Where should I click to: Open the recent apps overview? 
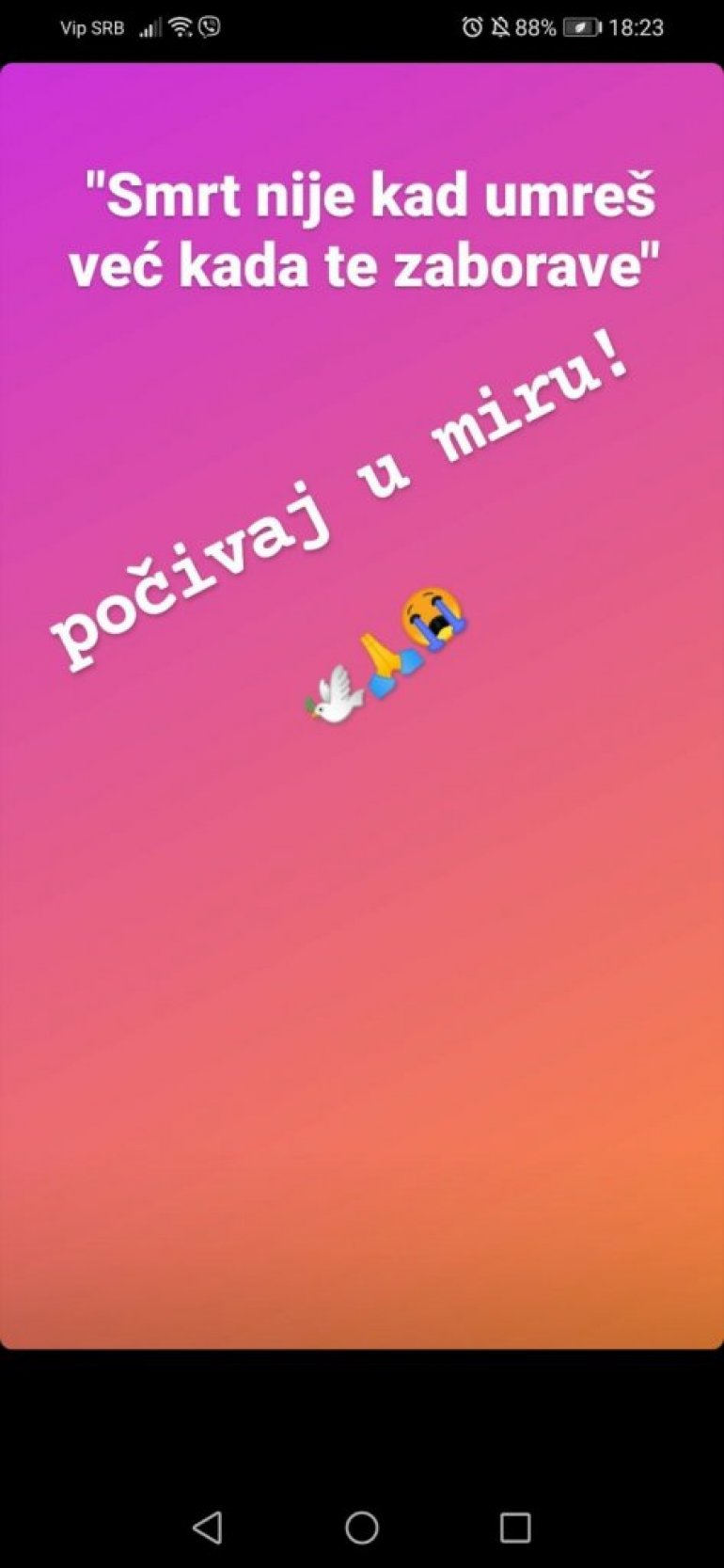point(514,1528)
